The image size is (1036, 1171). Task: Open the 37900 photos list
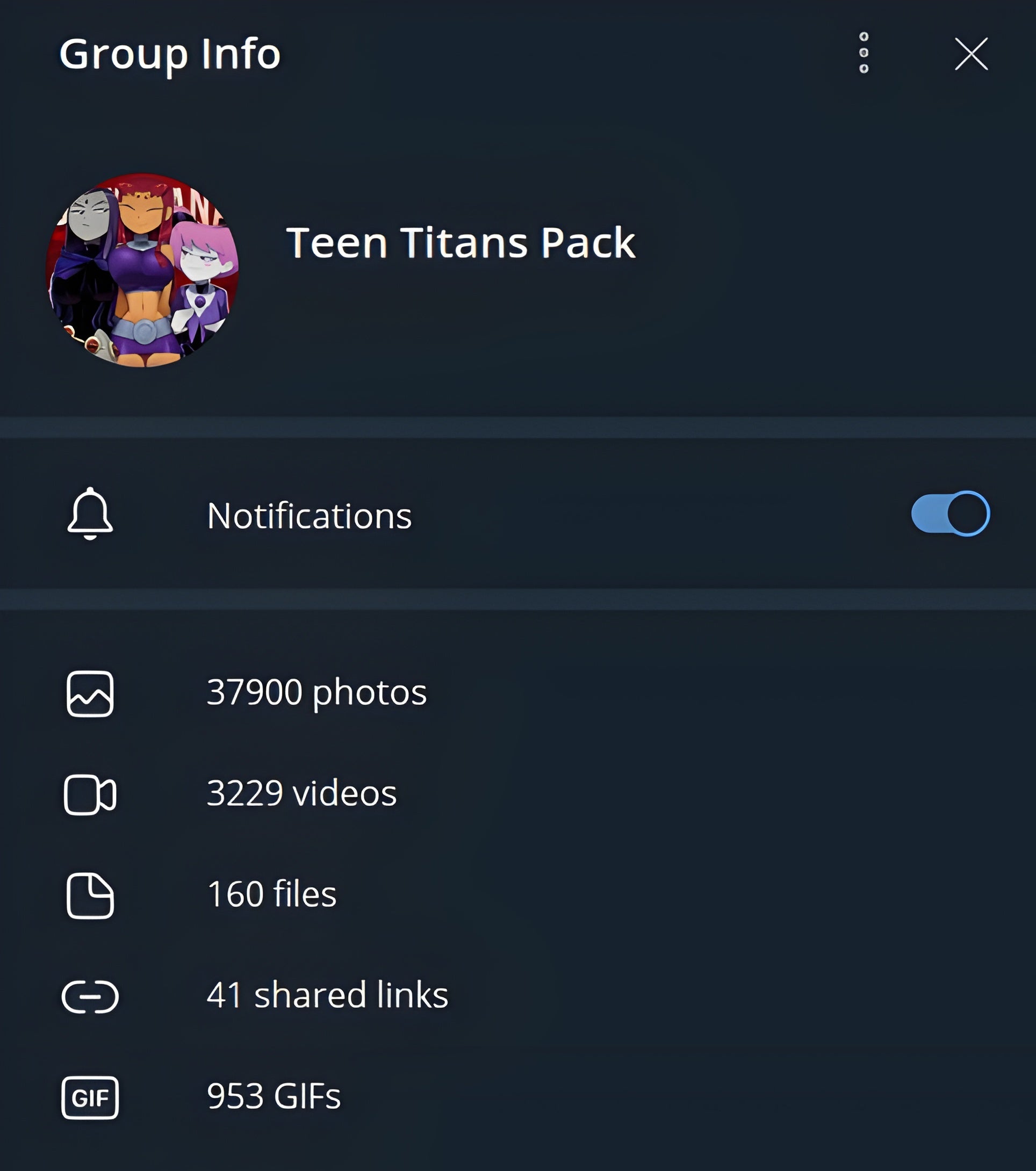coord(316,692)
